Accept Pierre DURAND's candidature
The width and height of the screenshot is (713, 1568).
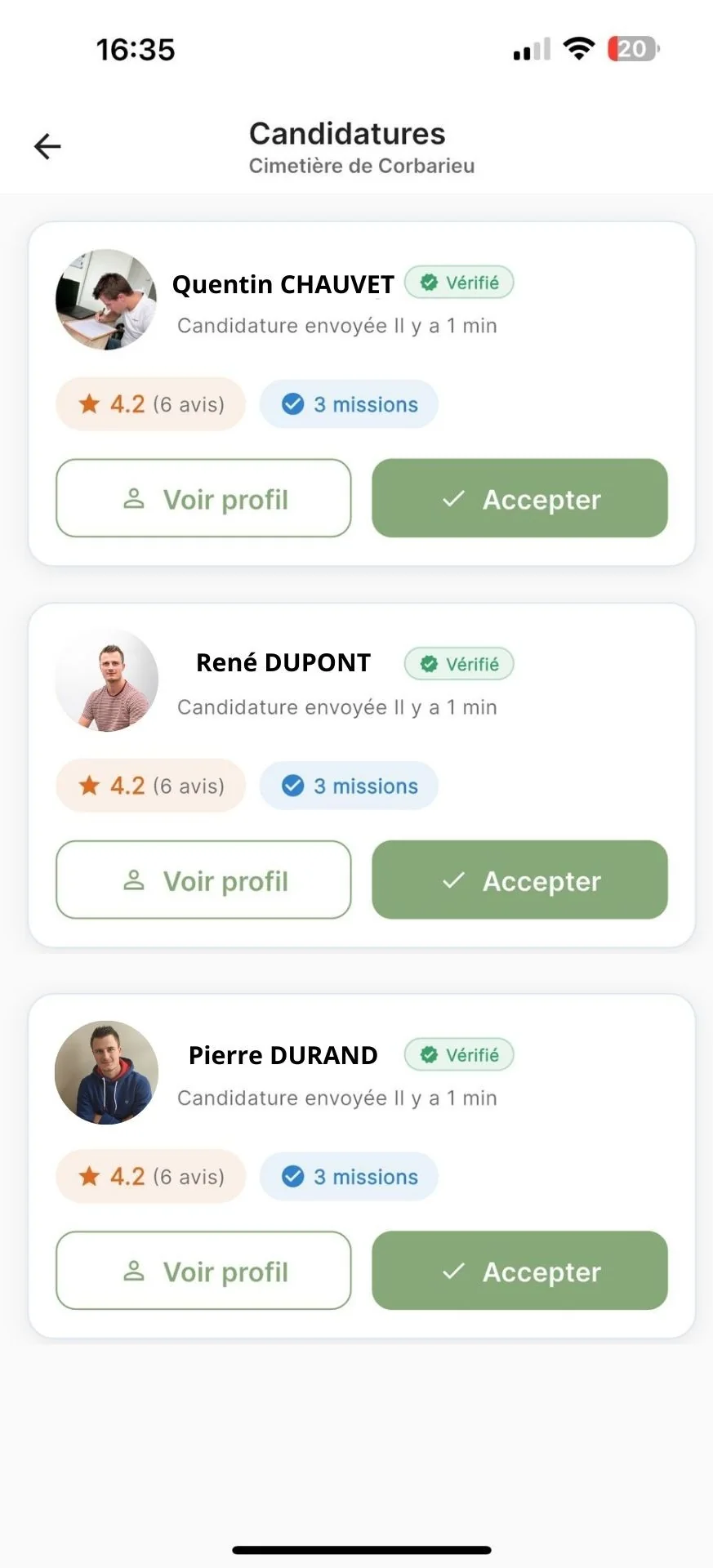519,1271
